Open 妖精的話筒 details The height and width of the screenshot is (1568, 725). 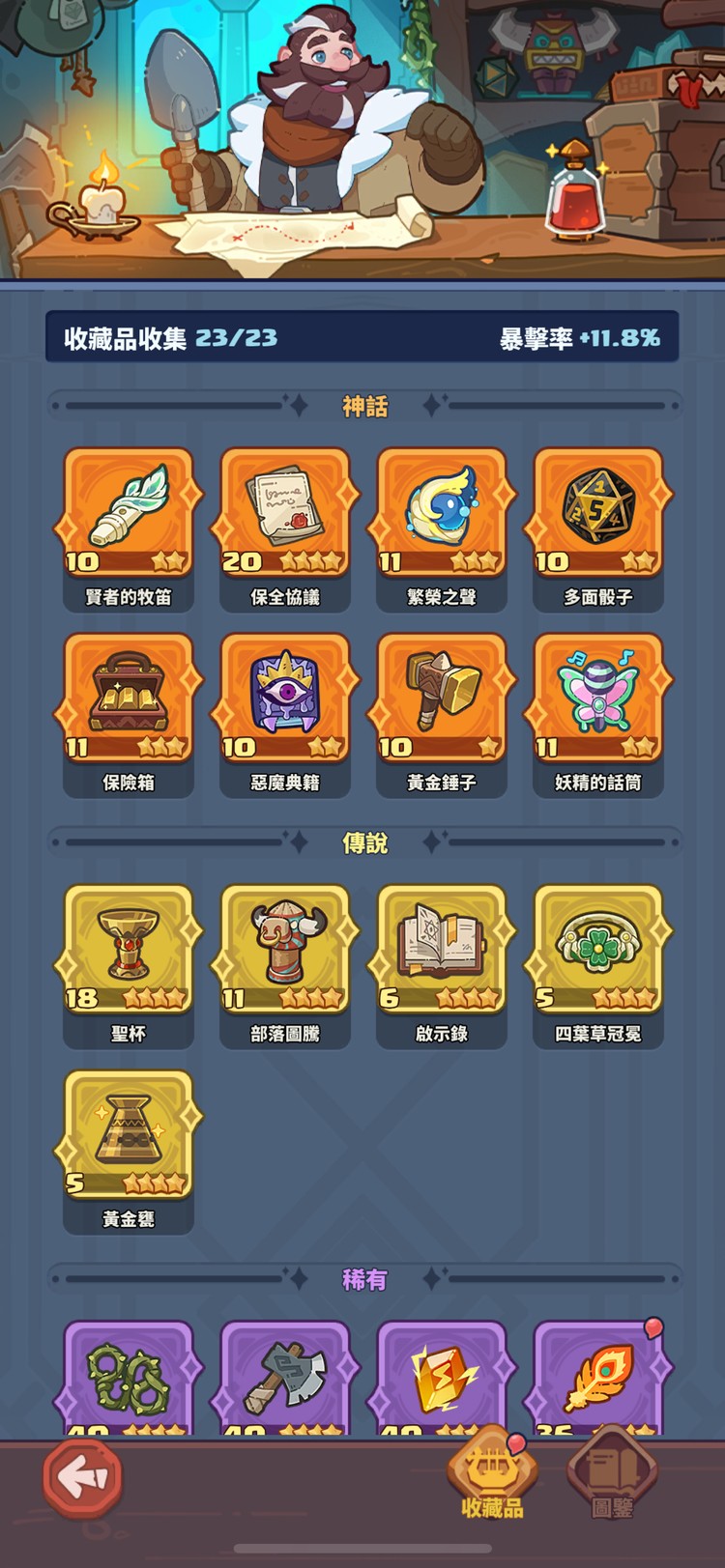[x=598, y=698]
